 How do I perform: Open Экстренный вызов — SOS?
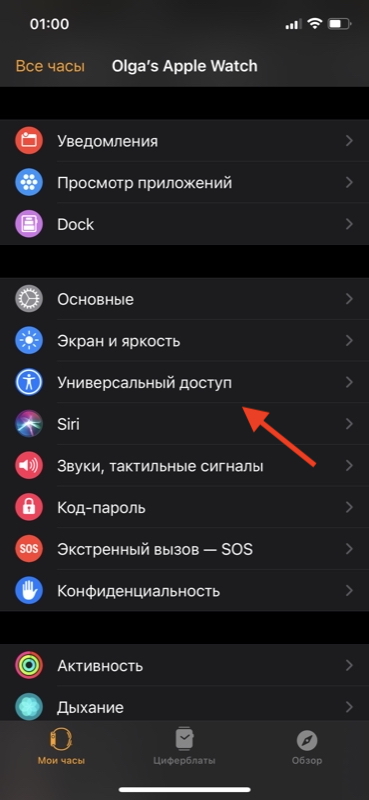(184, 549)
